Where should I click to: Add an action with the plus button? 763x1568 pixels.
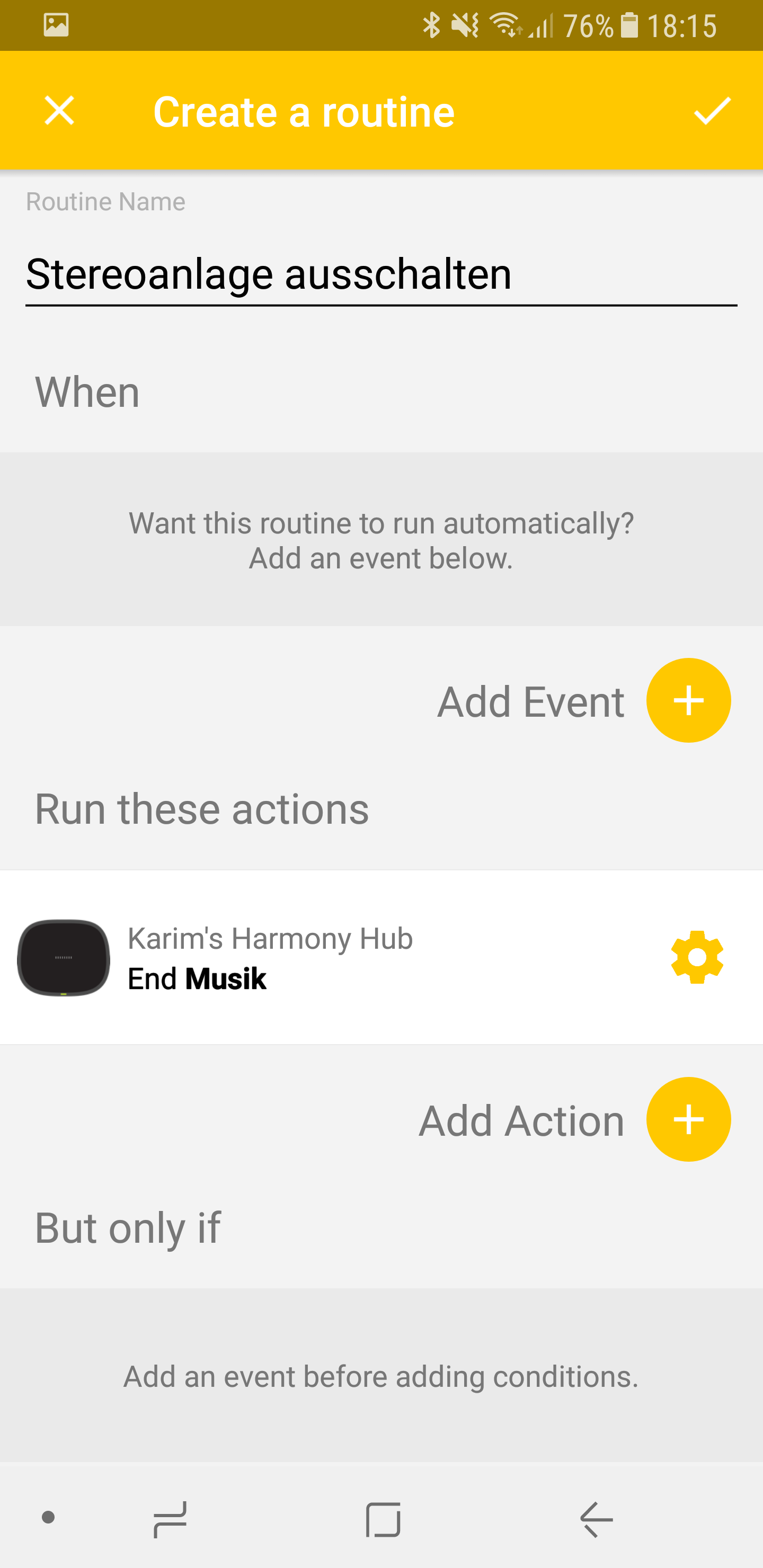688,1119
